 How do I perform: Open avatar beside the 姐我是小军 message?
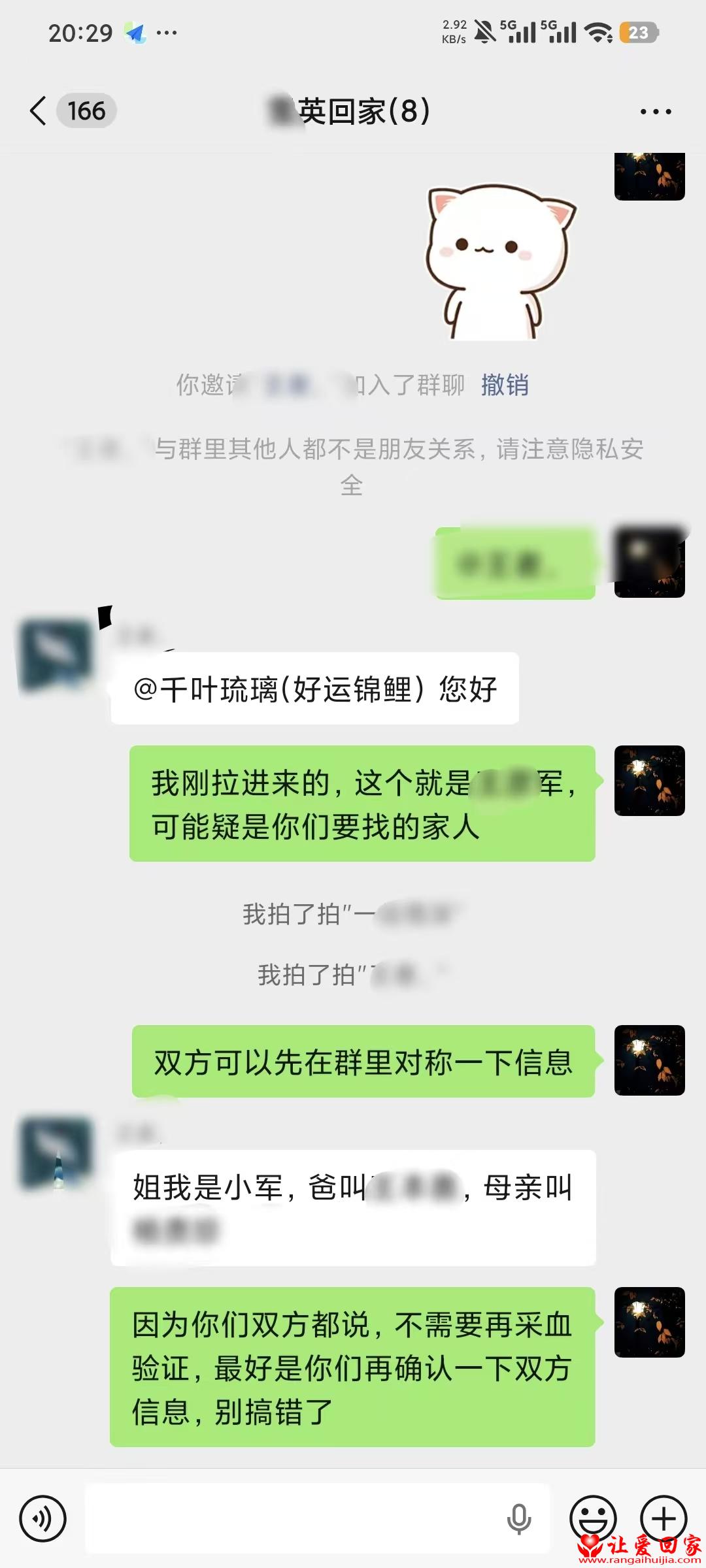point(56,1152)
